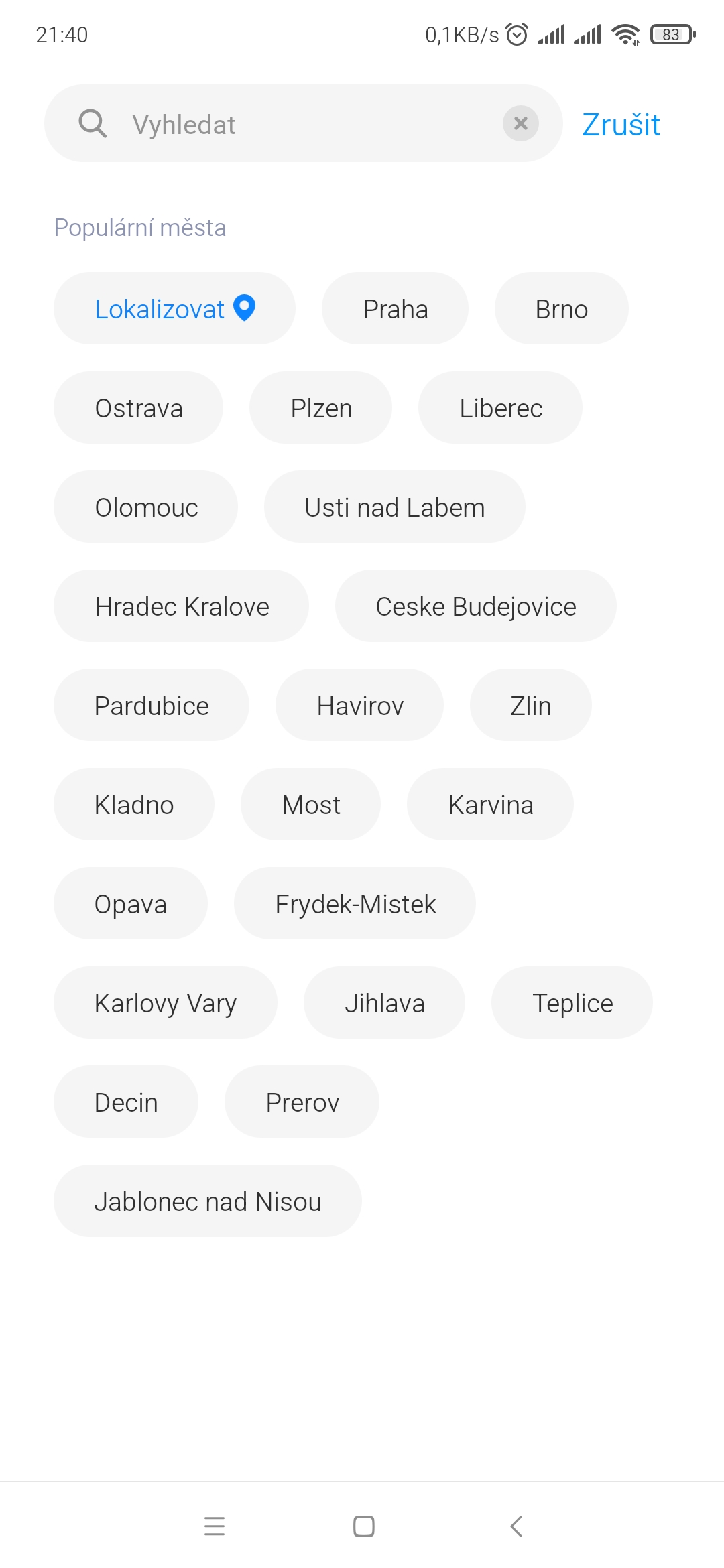Select the Praha city chip

click(x=395, y=309)
